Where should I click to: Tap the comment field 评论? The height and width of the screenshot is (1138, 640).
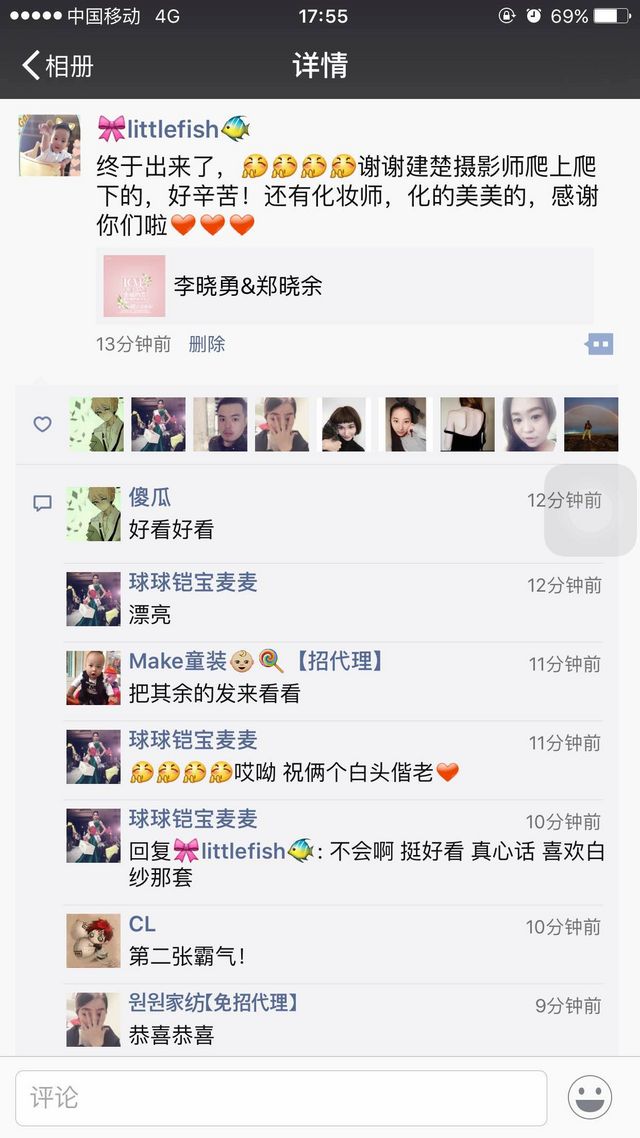click(281, 1097)
